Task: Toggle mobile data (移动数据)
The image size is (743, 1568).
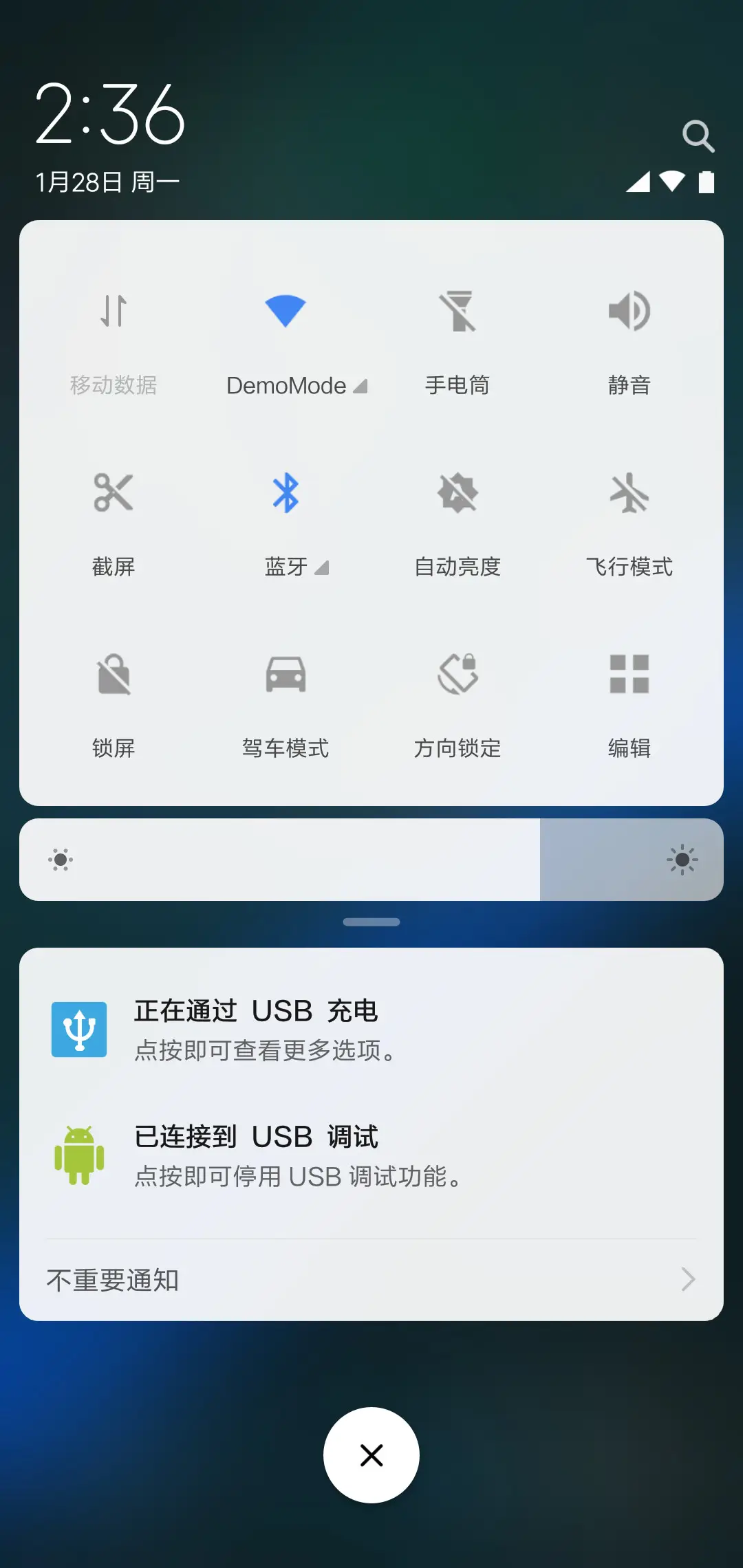Action: point(114,337)
